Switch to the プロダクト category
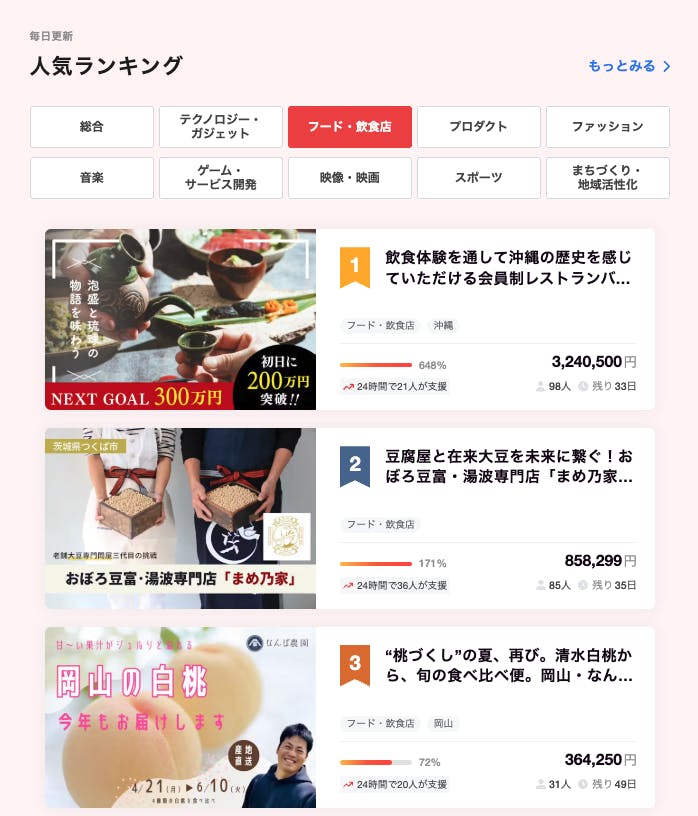Viewport: 698px width, 816px height. (478, 127)
